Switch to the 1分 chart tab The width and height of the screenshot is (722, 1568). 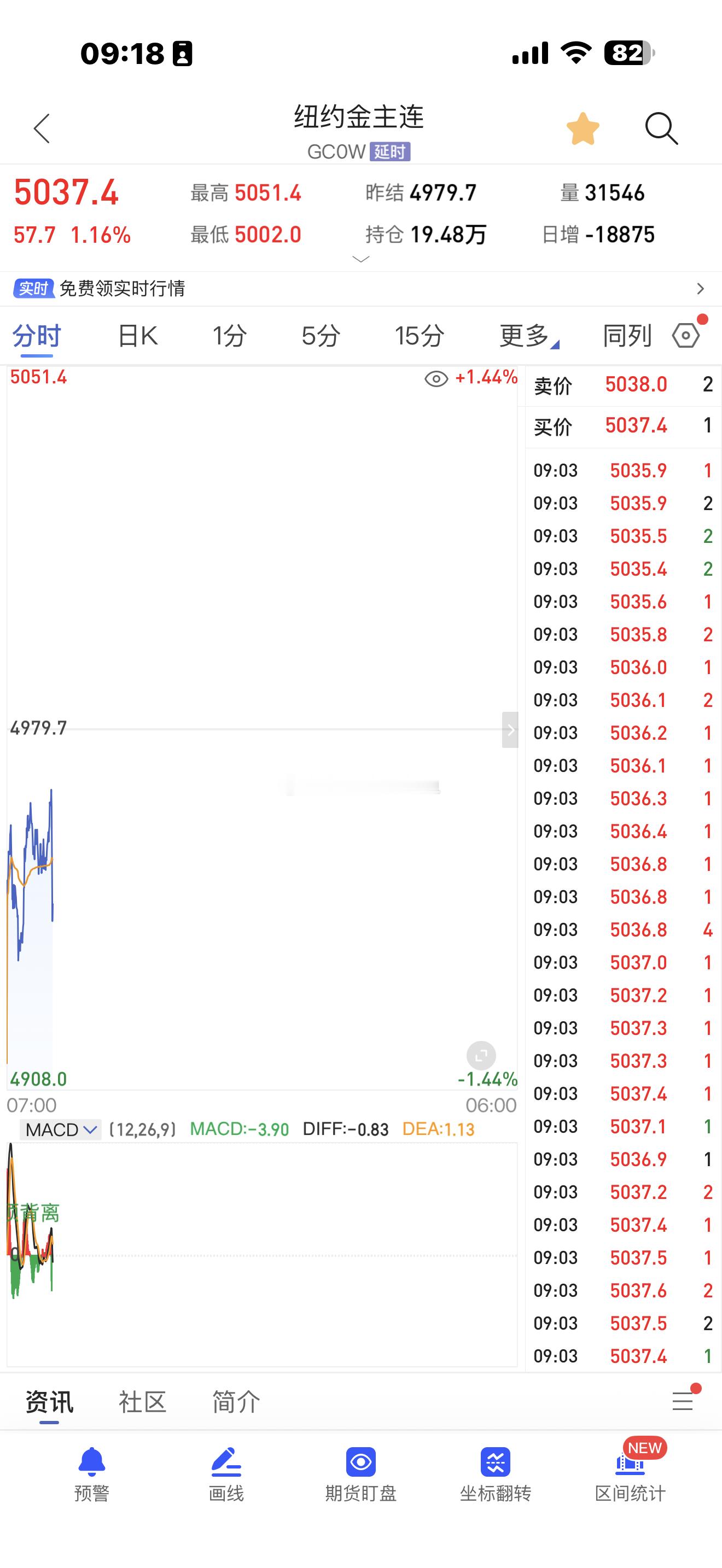click(229, 335)
